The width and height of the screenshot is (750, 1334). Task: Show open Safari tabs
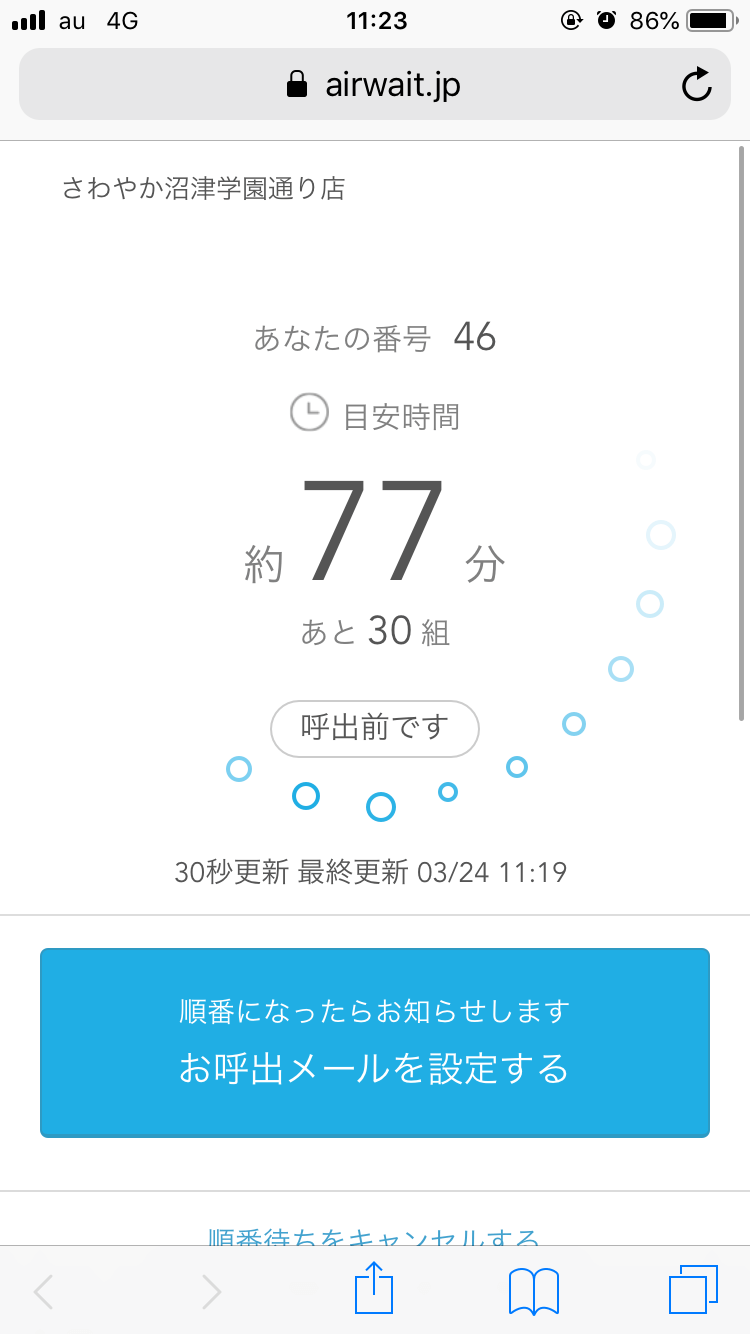click(x=693, y=1290)
